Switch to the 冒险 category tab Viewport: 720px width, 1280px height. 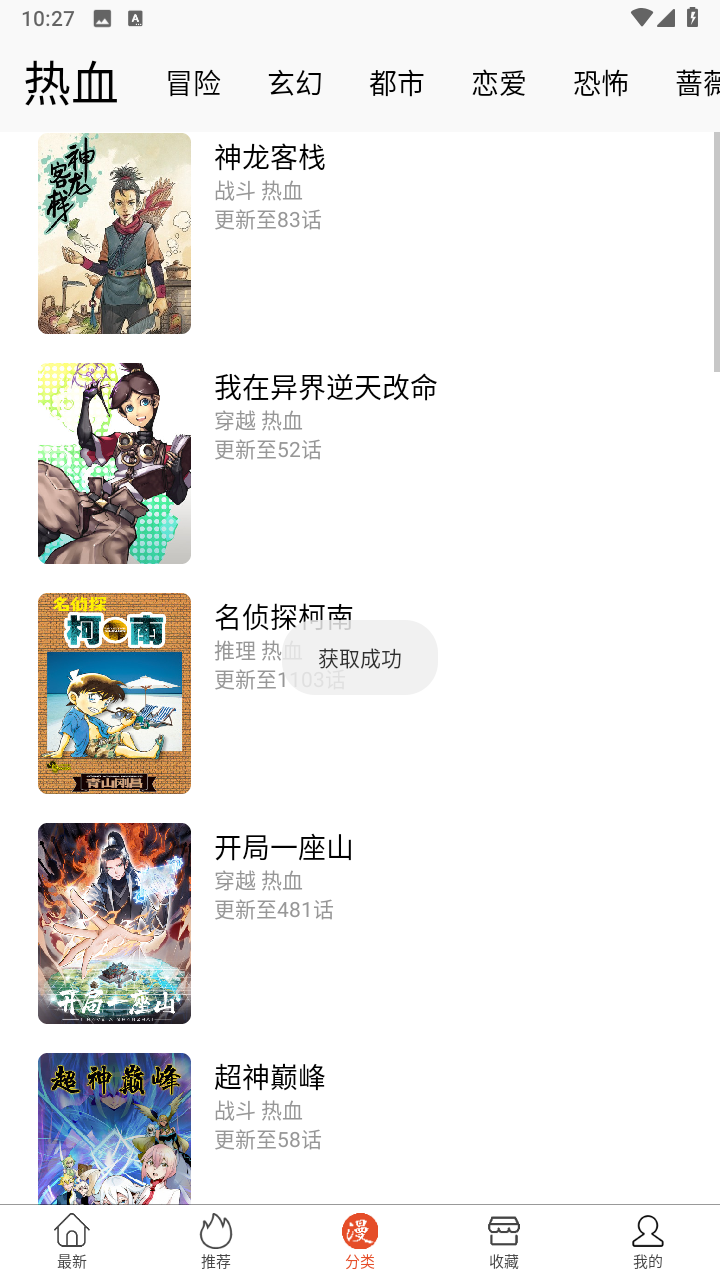tap(194, 83)
